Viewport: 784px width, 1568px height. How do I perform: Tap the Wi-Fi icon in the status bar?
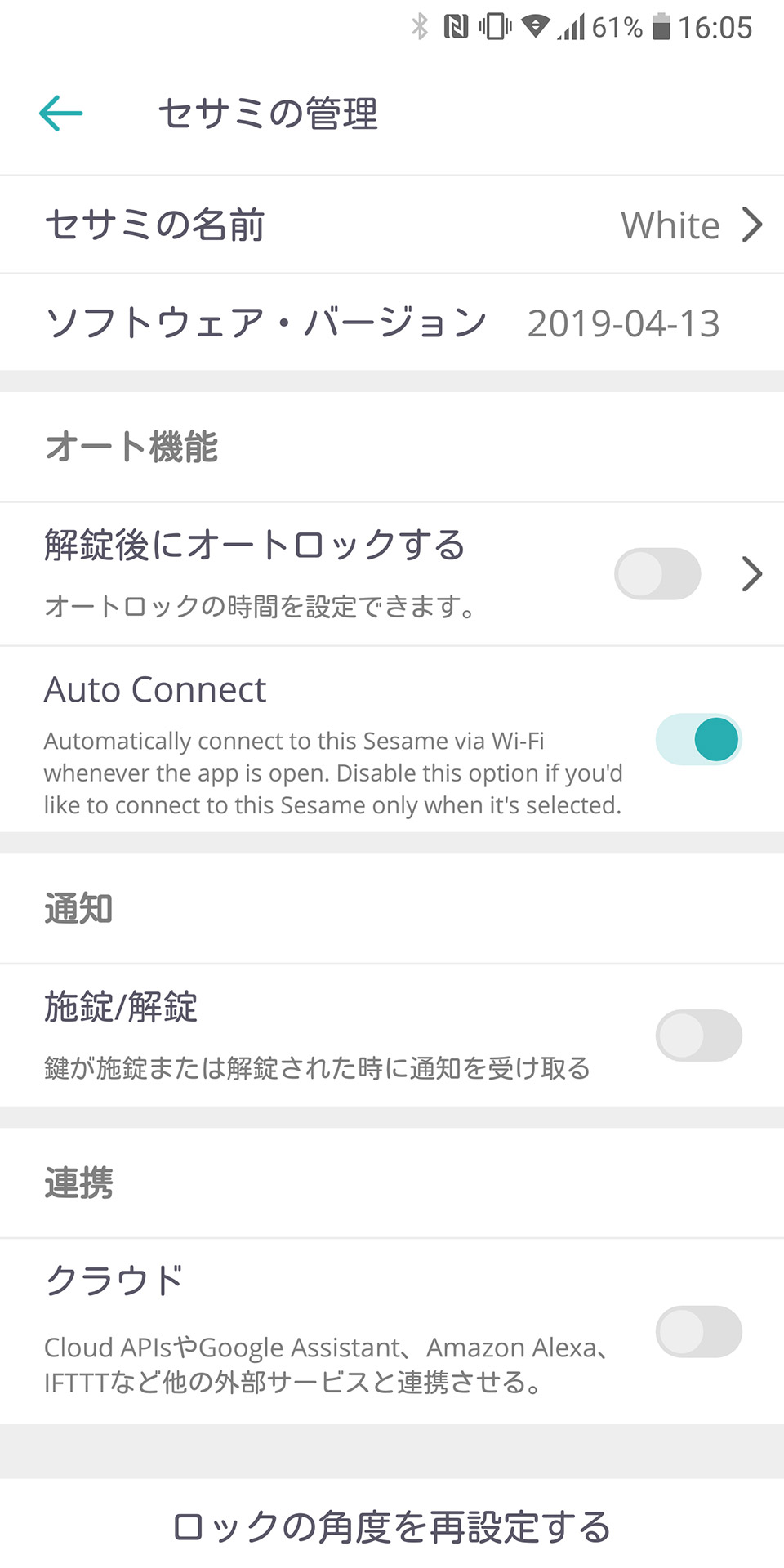point(535,26)
